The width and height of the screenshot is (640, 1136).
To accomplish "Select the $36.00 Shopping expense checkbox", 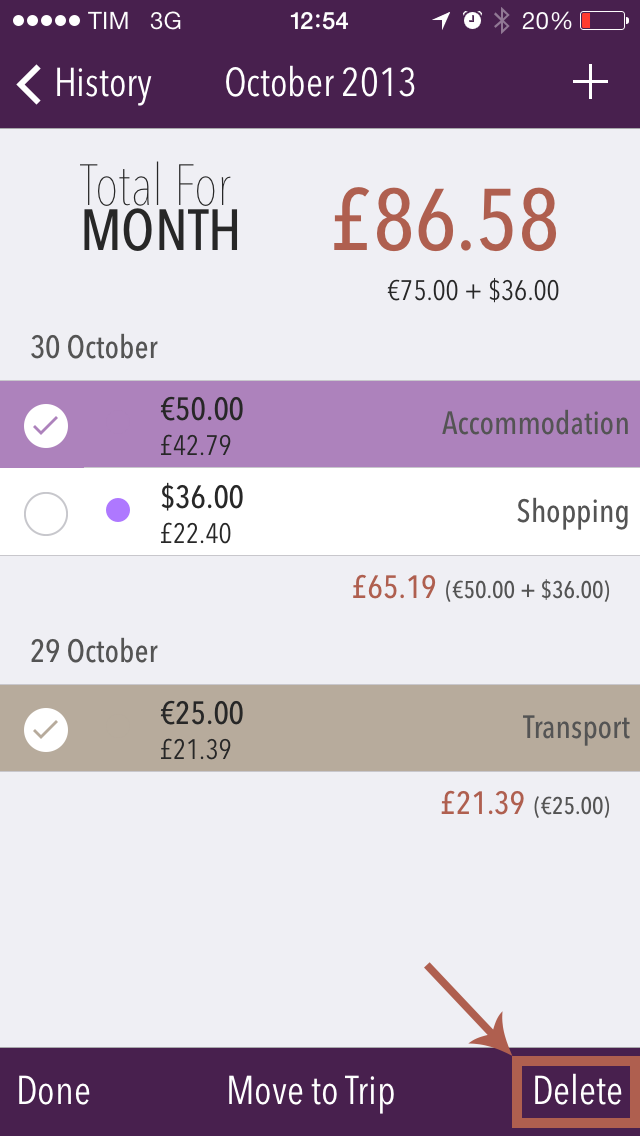I will [x=46, y=514].
